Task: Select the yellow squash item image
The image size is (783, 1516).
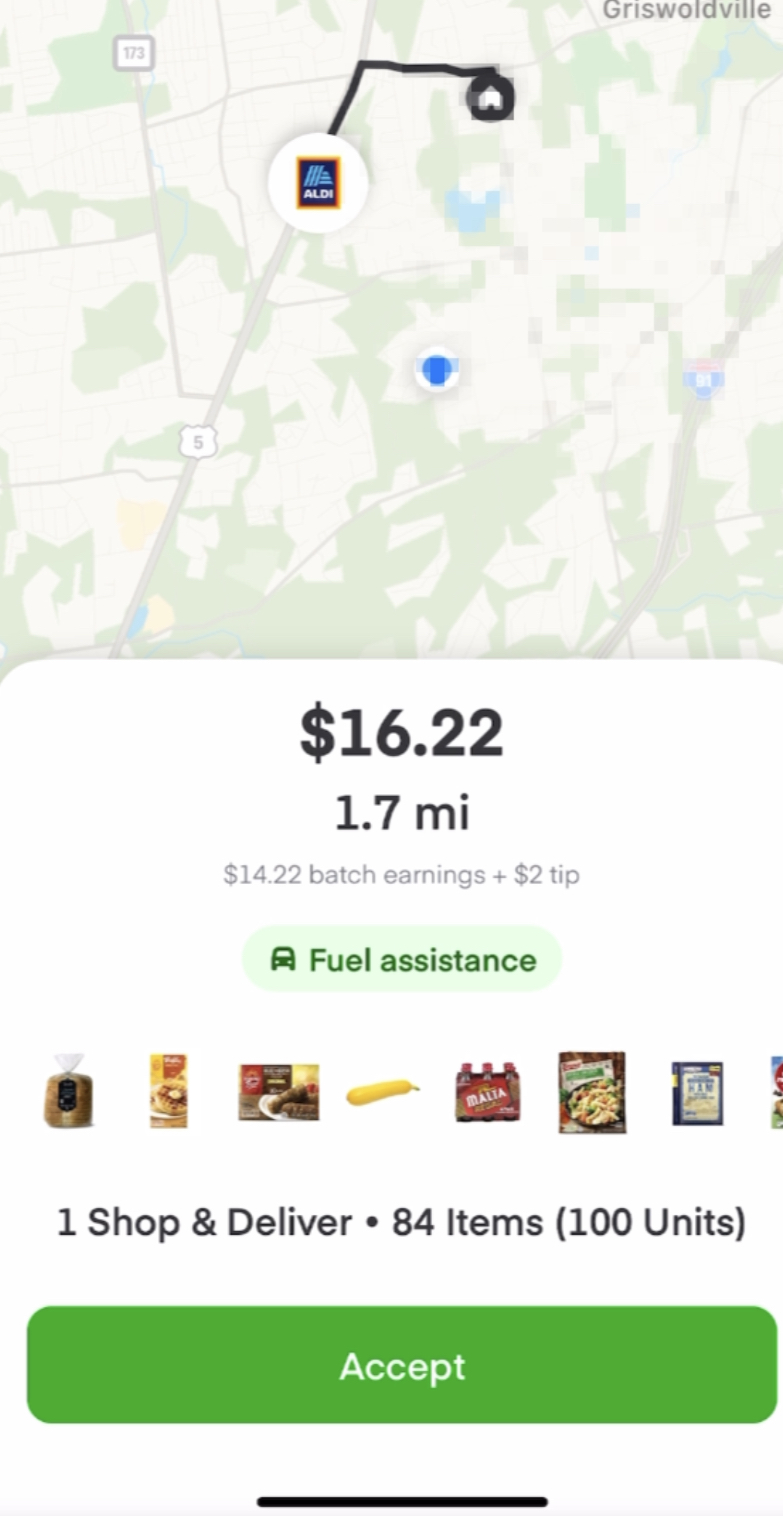Action: 382,1092
